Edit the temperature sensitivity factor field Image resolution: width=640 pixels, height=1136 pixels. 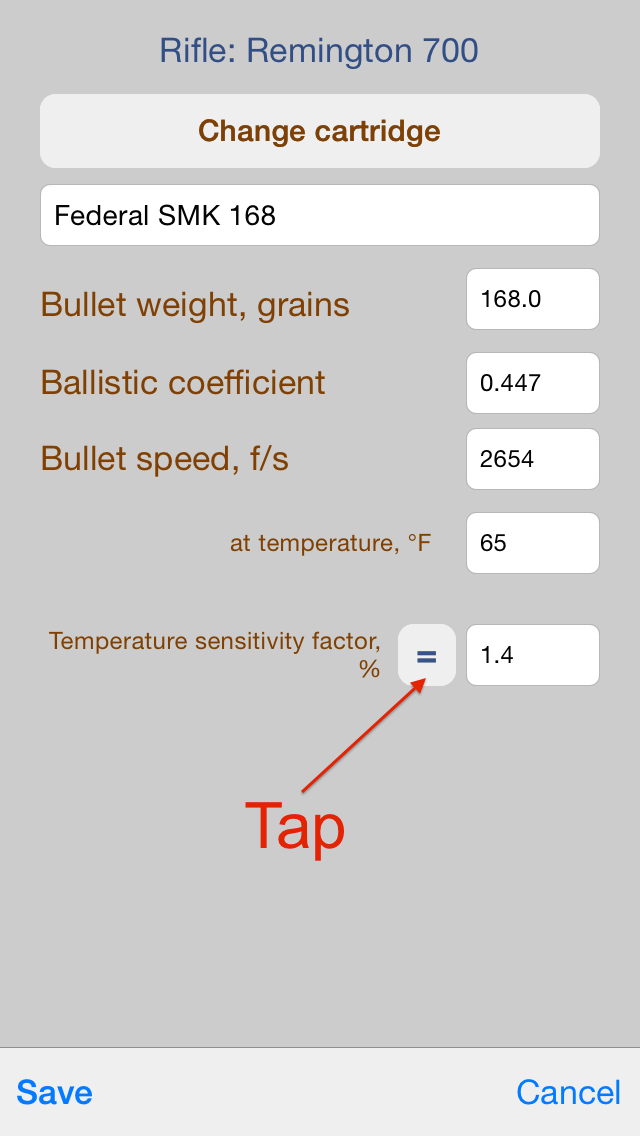coord(533,655)
